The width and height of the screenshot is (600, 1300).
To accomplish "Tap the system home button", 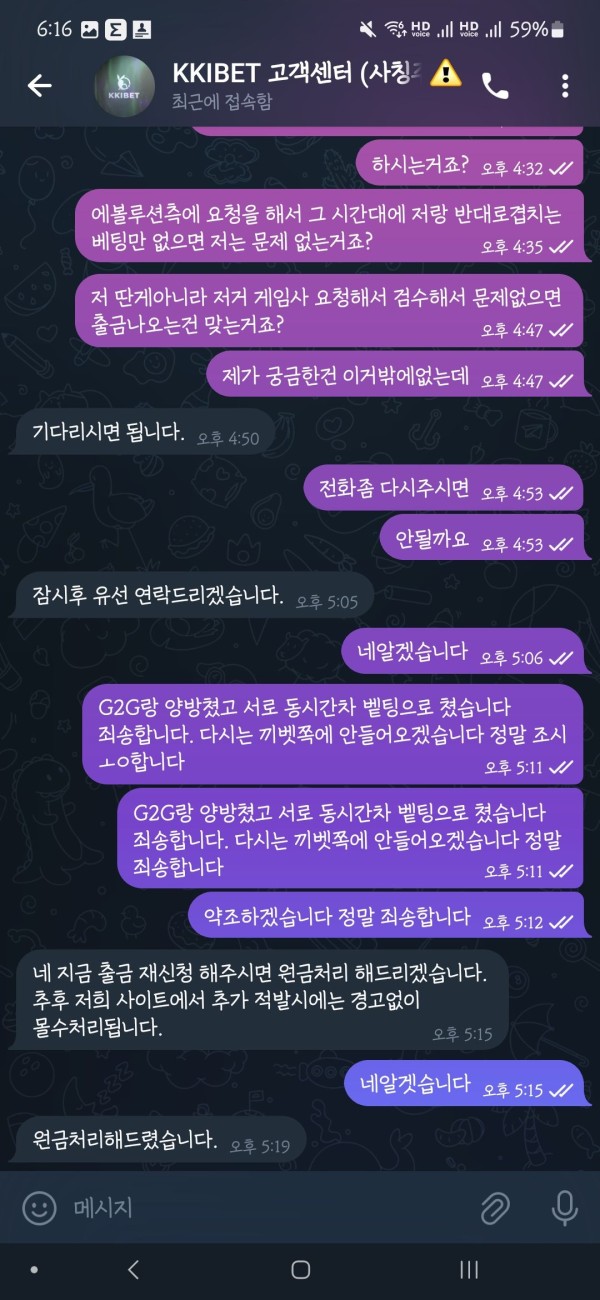I will (300, 1270).
